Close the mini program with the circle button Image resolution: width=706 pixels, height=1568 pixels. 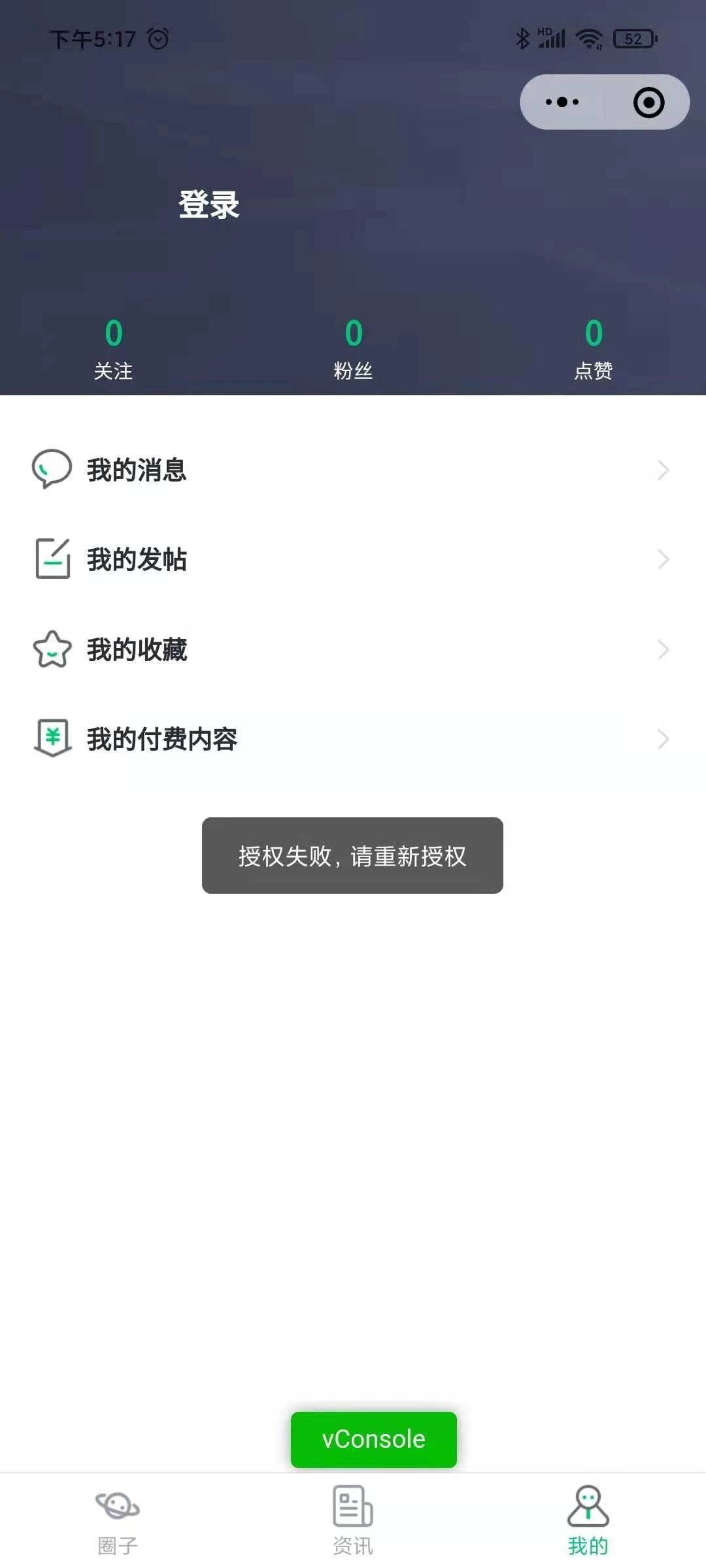(x=648, y=102)
